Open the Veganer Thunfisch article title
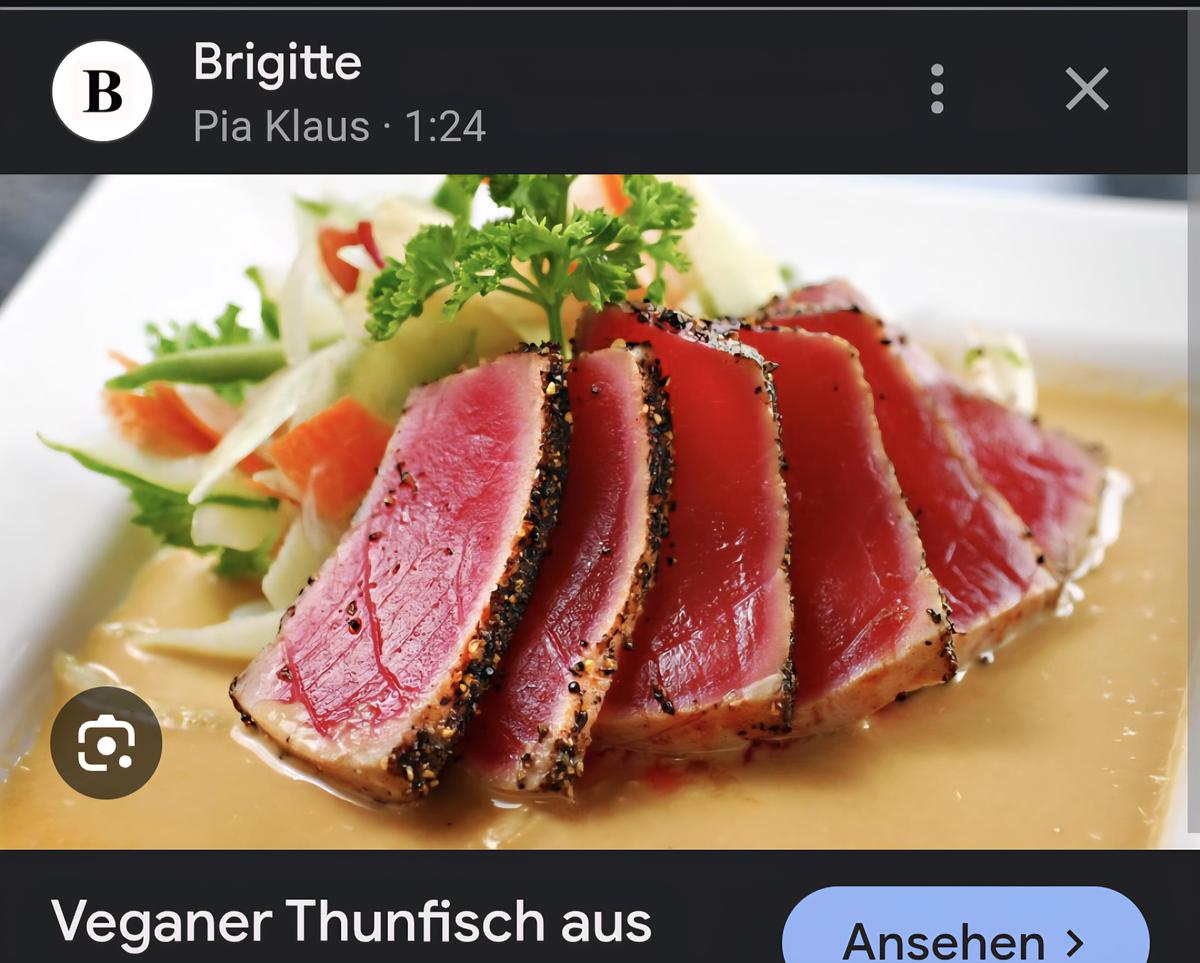 [351, 922]
